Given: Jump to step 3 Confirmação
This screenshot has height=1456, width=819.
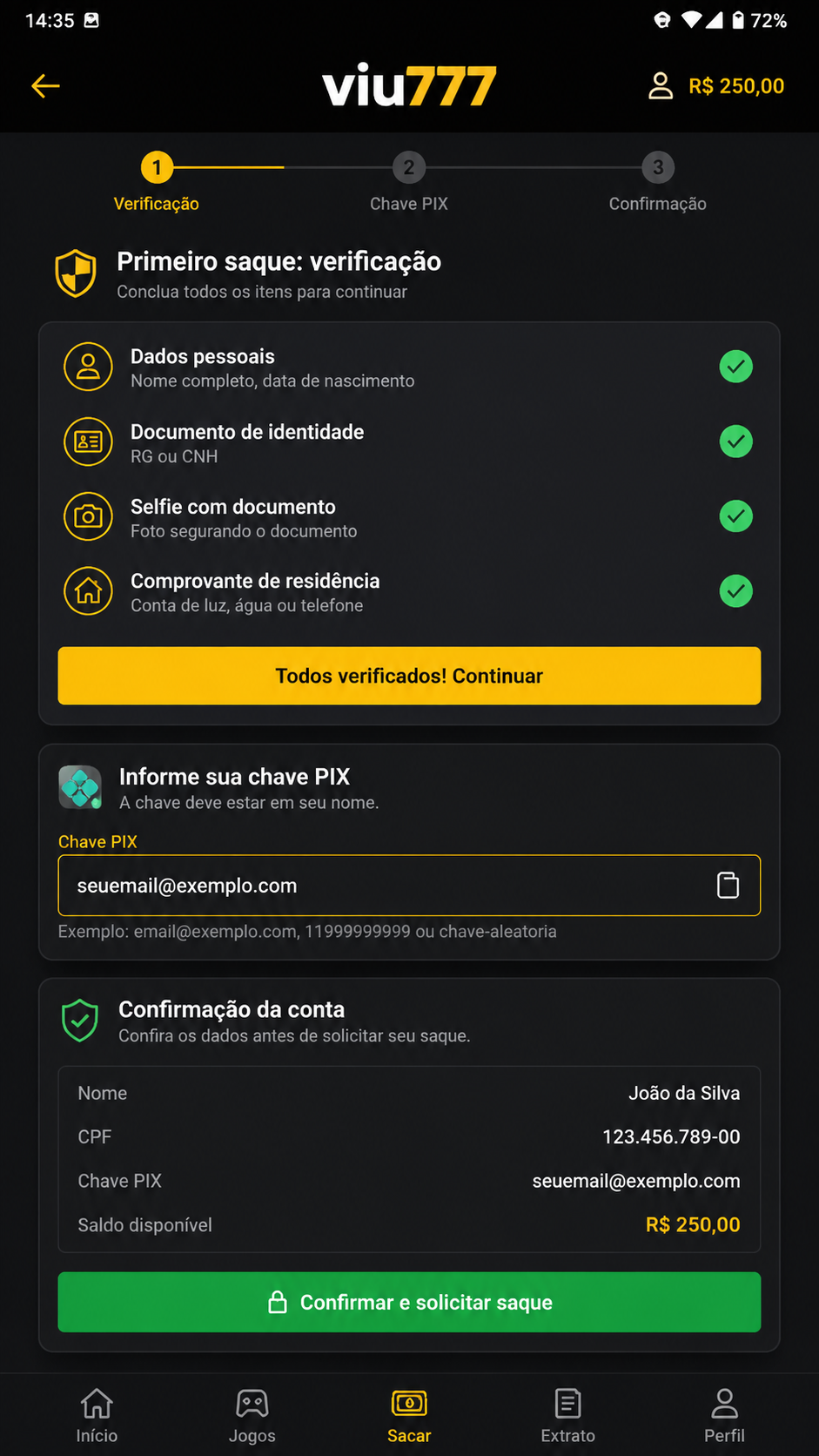Looking at the screenshot, I should (658, 181).
